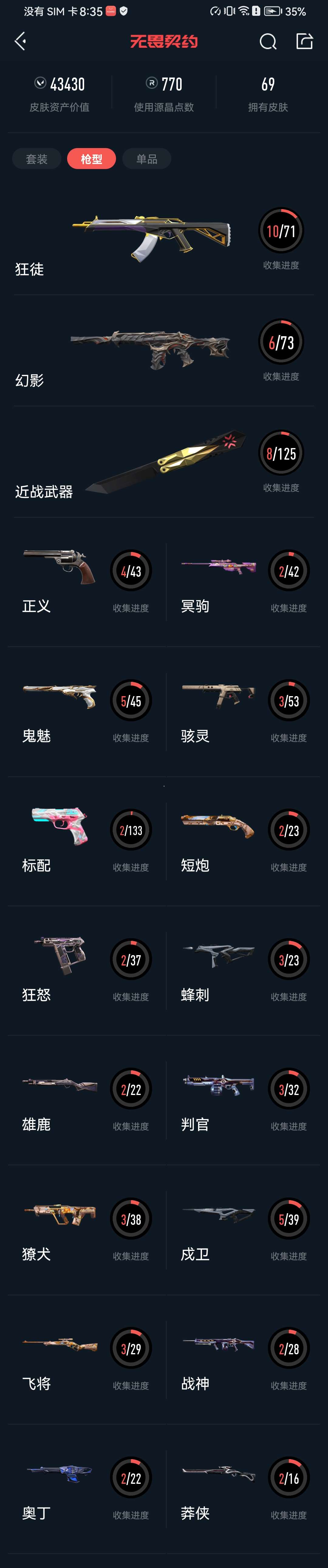Switch to the 单品 tab

147,159
